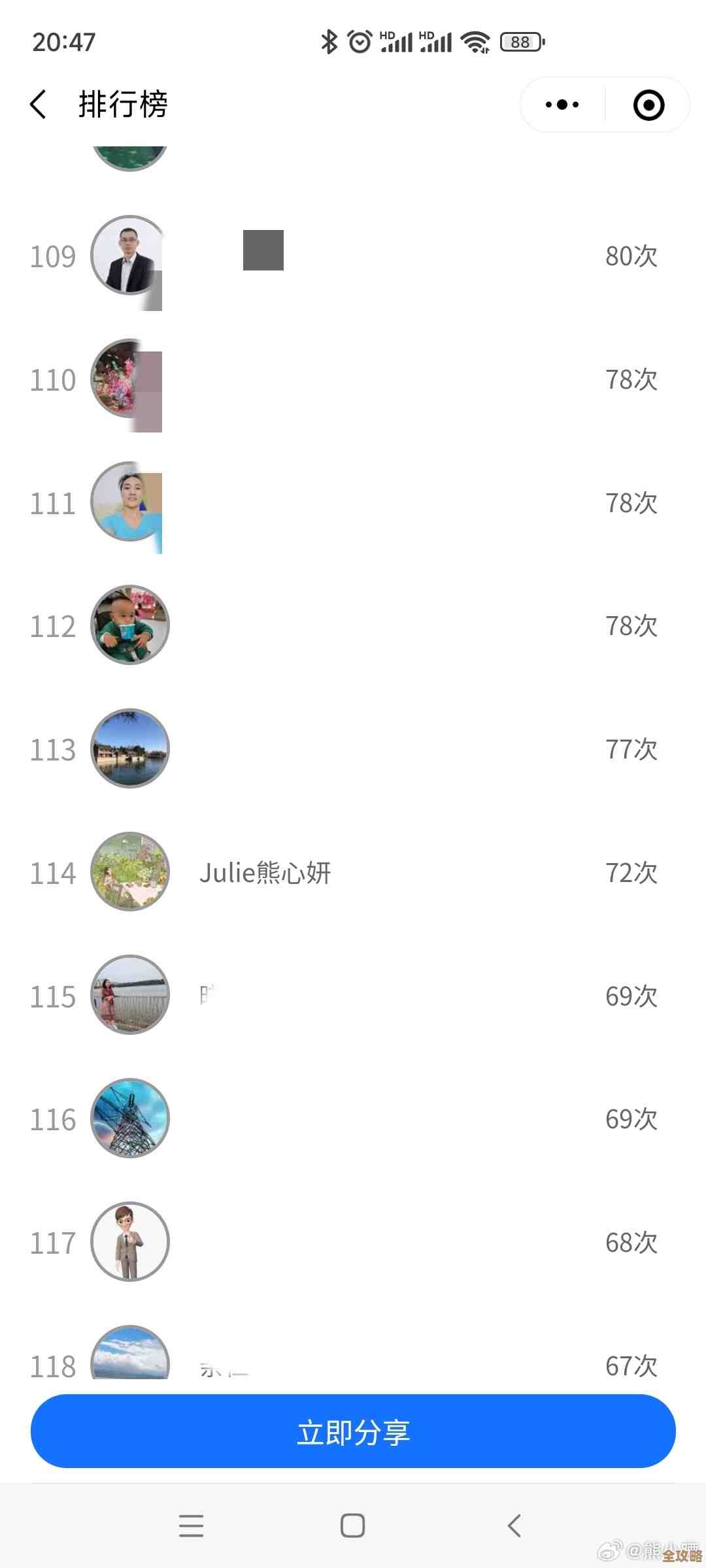Close the mini program with the circle icon
706x1568 pixels.
tap(648, 105)
